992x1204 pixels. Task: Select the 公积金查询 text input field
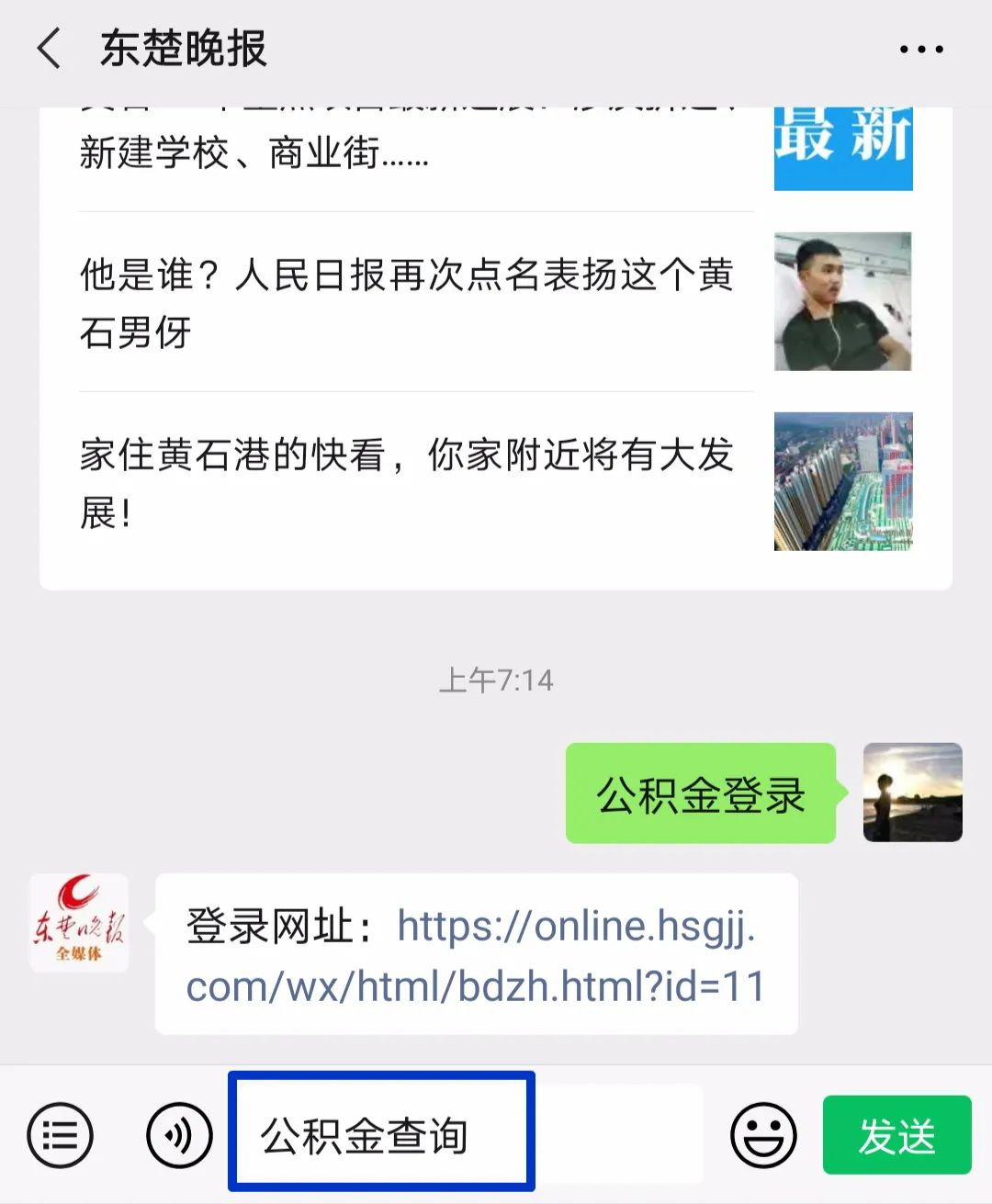[x=379, y=1135]
